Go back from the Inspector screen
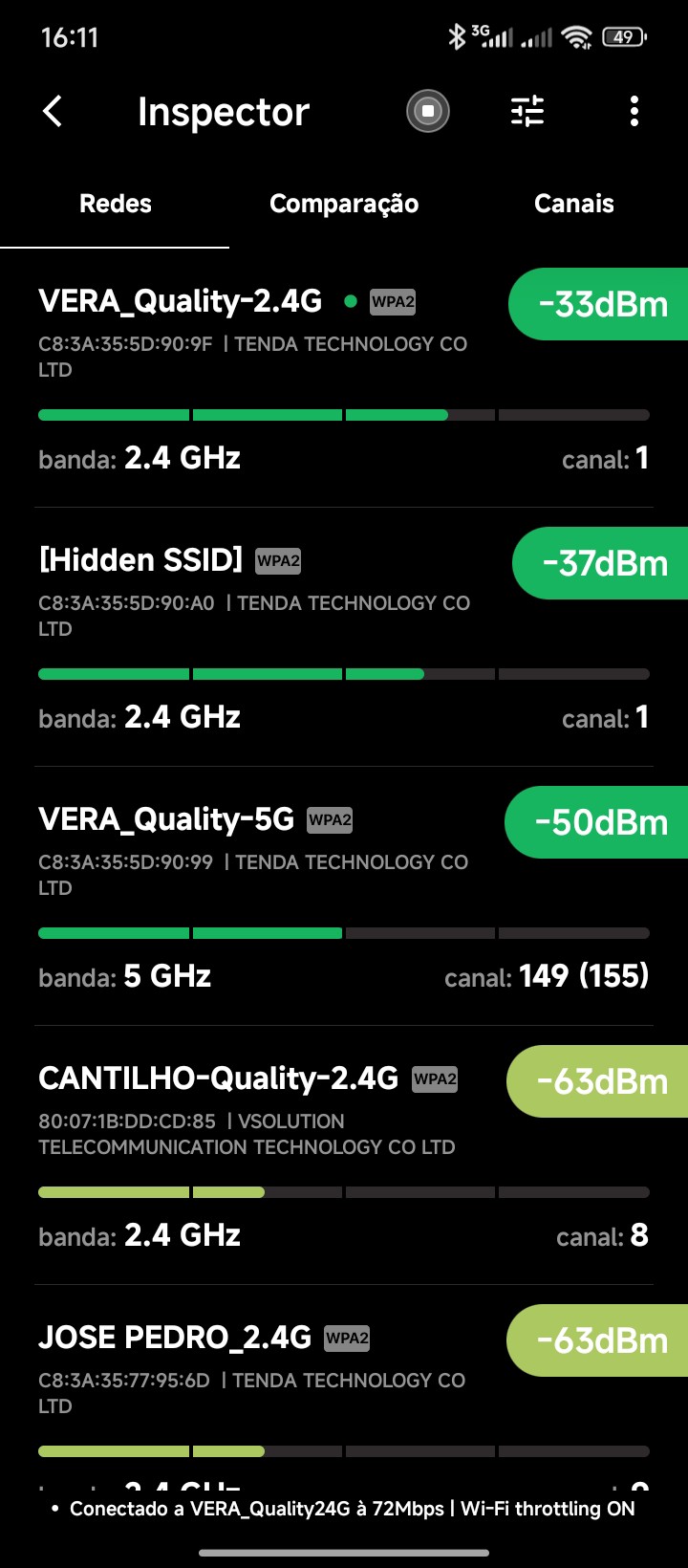This screenshot has height=1568, width=688. coord(54,112)
